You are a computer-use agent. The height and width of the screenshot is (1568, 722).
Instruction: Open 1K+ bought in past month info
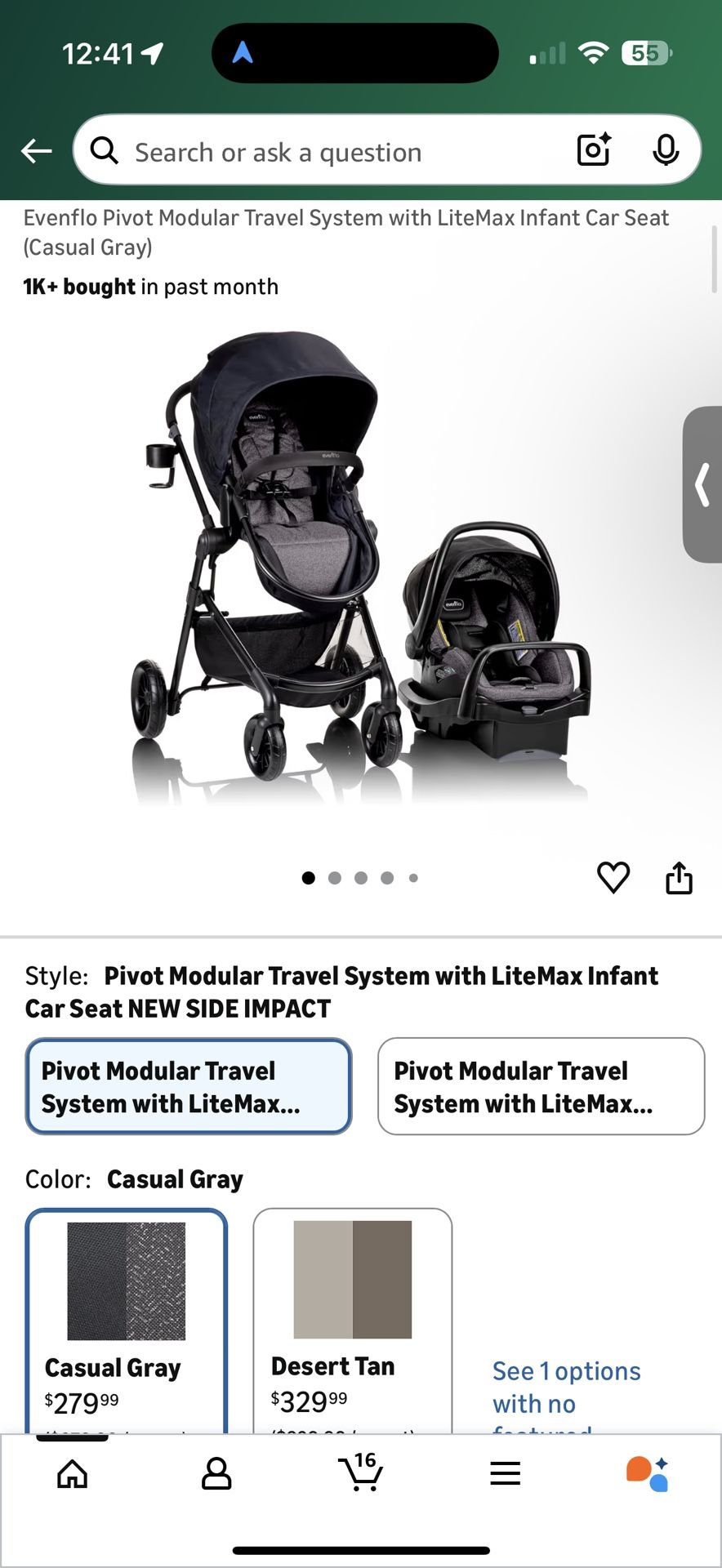(x=149, y=287)
